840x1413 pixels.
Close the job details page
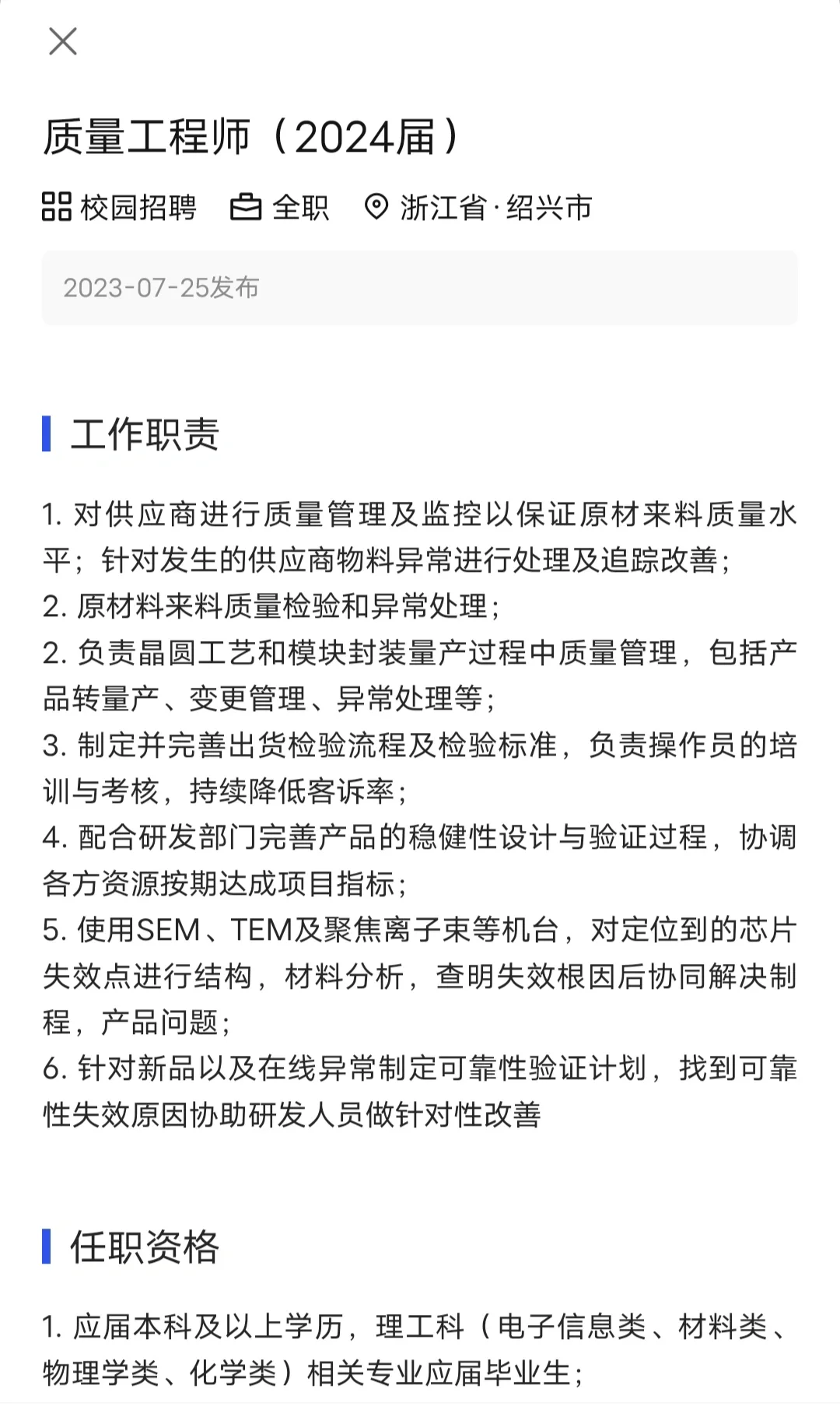(63, 41)
